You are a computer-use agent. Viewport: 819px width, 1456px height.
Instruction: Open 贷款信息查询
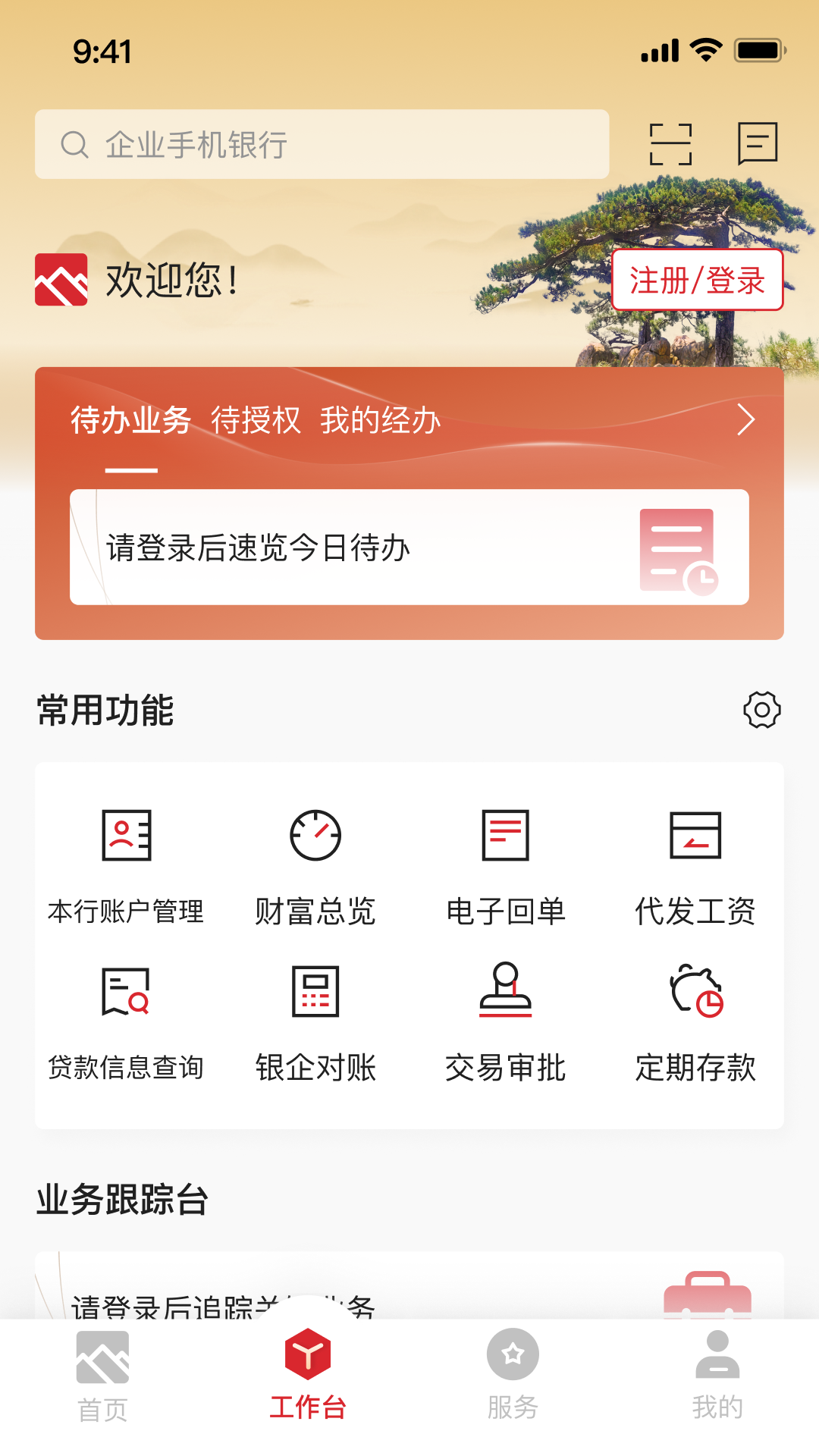[126, 1023]
